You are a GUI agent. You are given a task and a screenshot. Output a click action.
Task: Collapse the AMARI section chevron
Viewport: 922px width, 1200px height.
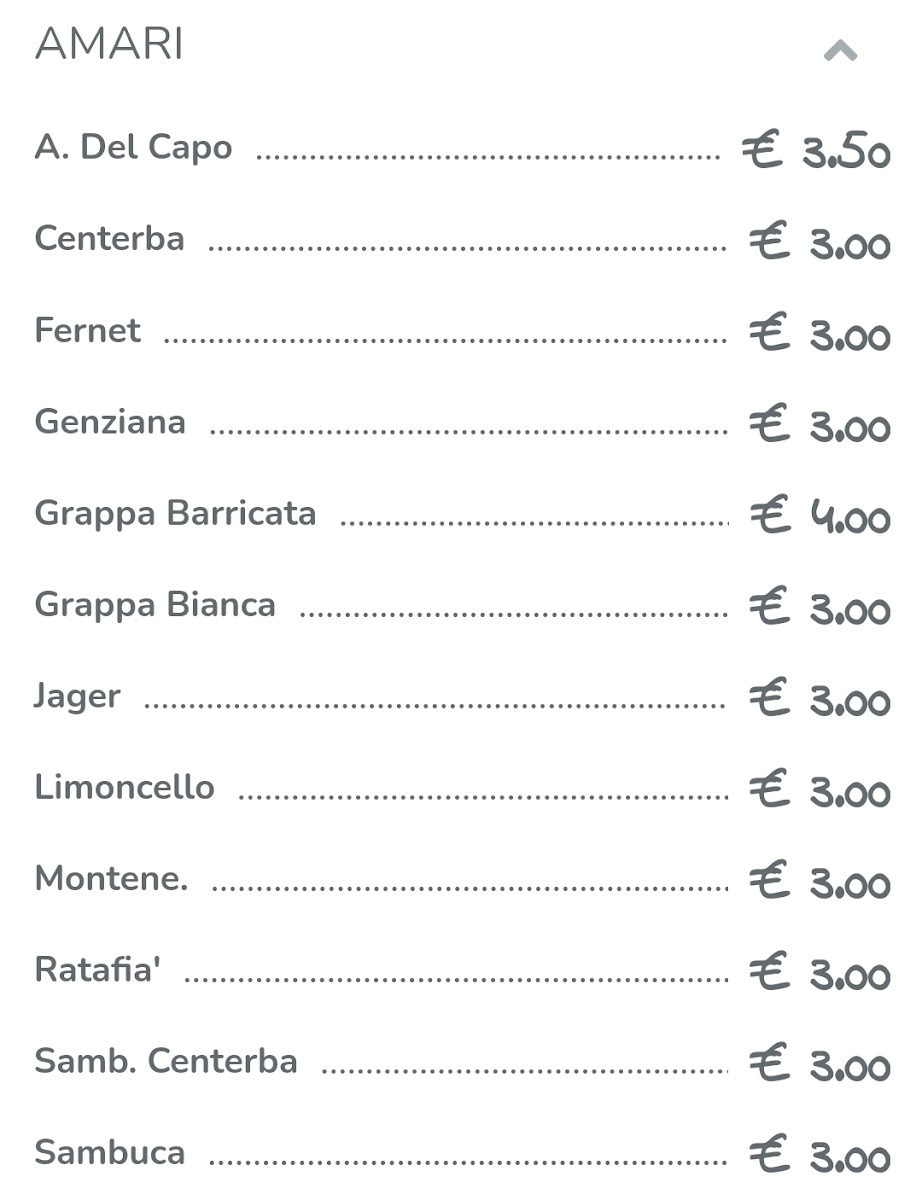pyautogui.click(x=840, y=50)
